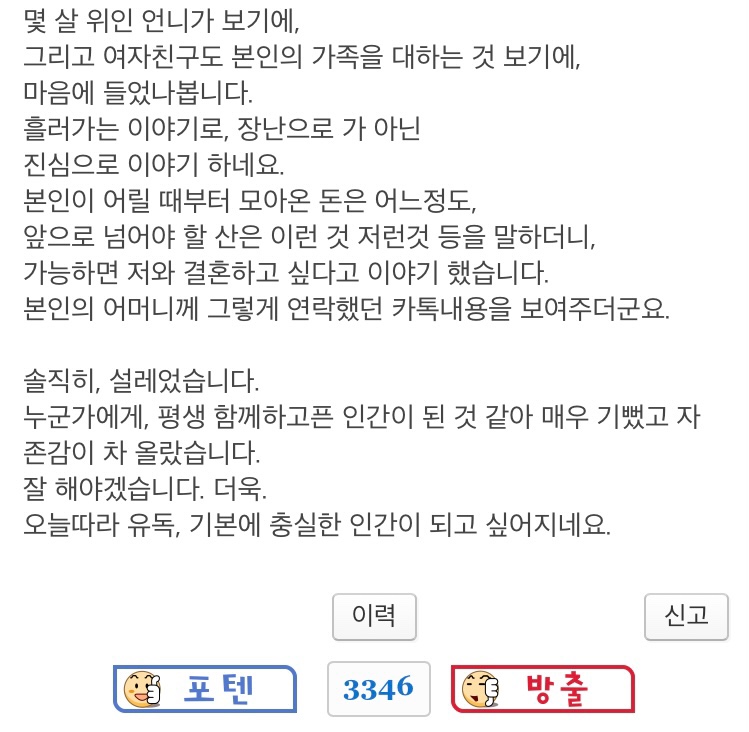Image resolution: width=749 pixels, height=732 pixels.
Task: Report this post with 신고
Action: pos(686,616)
